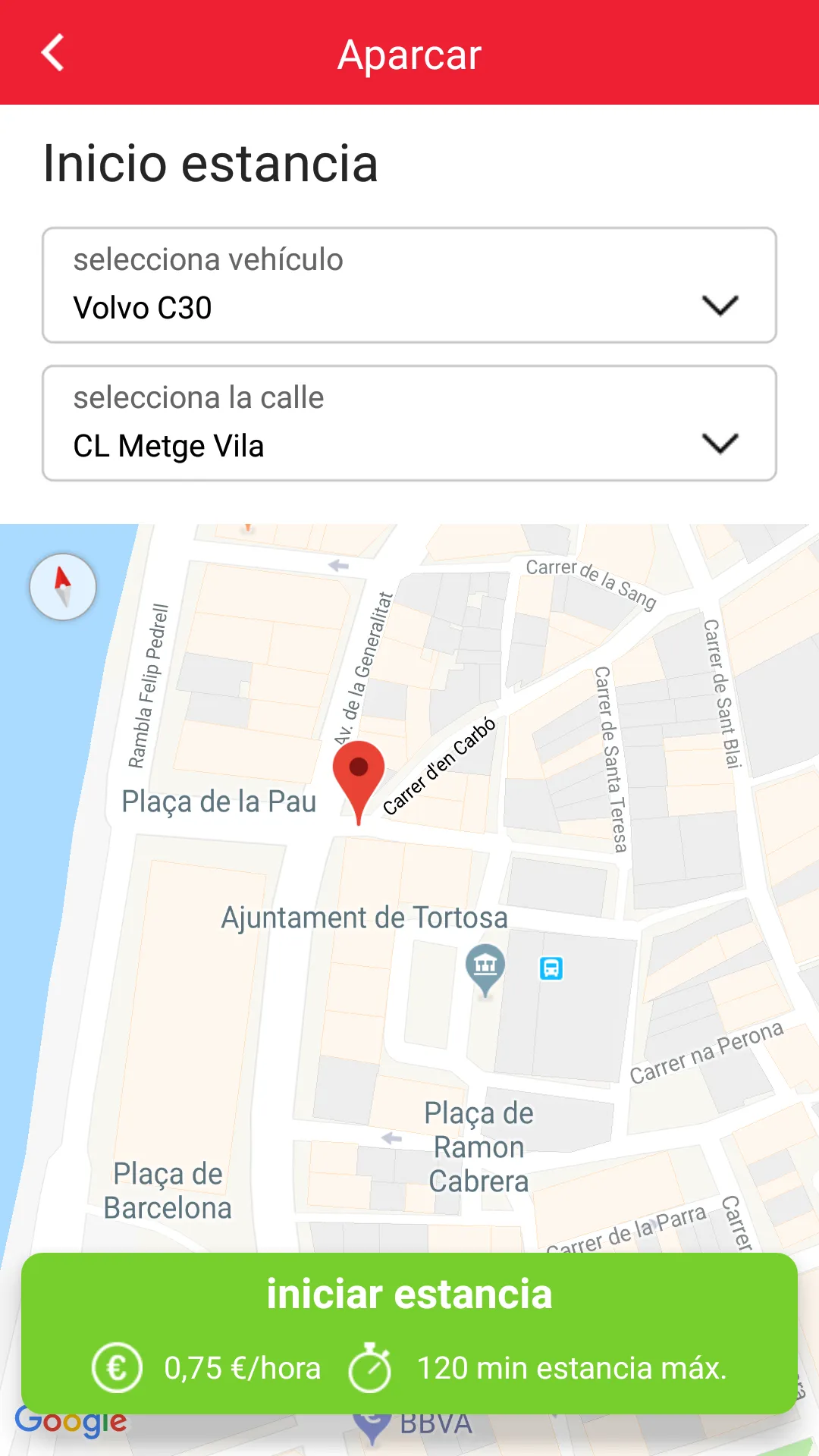
Task: Tap the 120 min estancia máx text
Action: point(572,1368)
